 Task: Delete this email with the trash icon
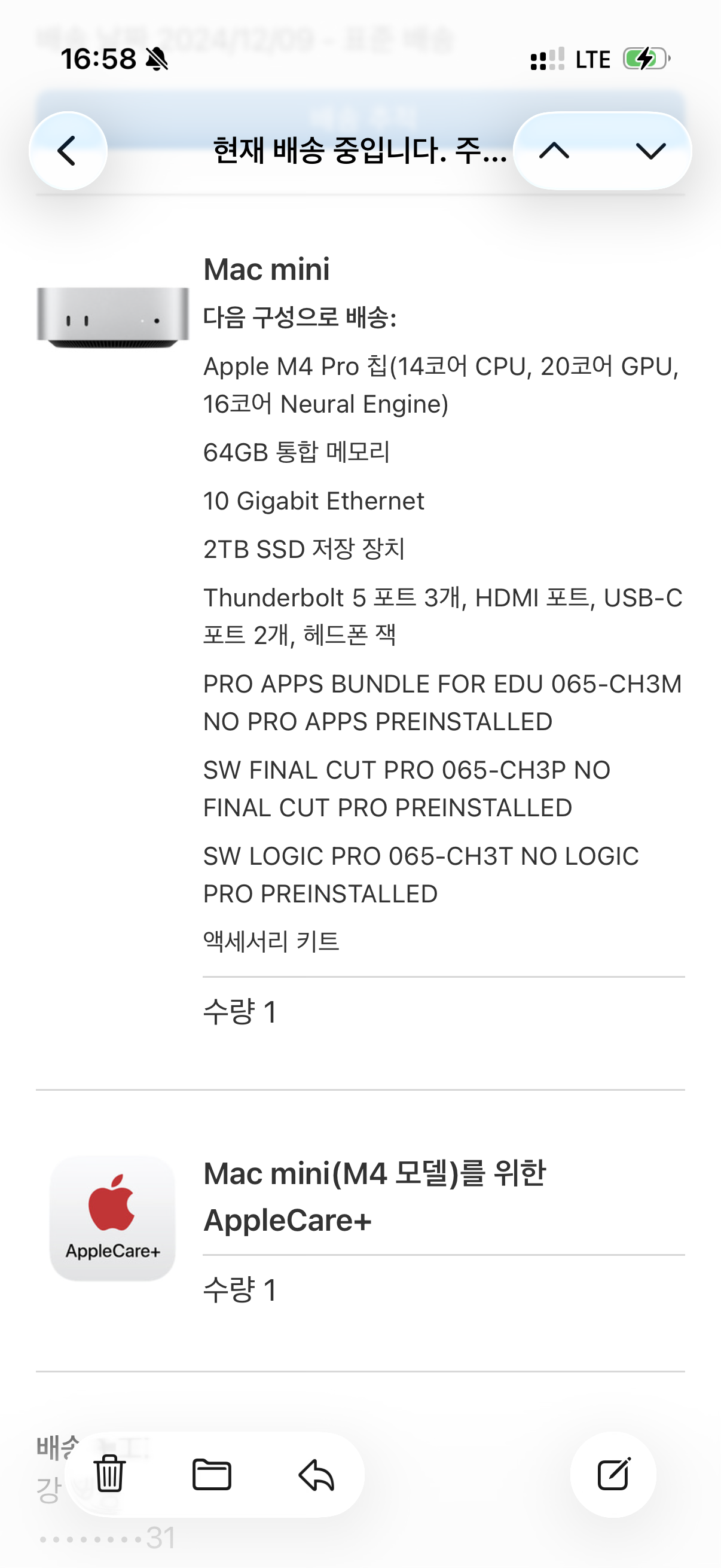click(110, 1474)
